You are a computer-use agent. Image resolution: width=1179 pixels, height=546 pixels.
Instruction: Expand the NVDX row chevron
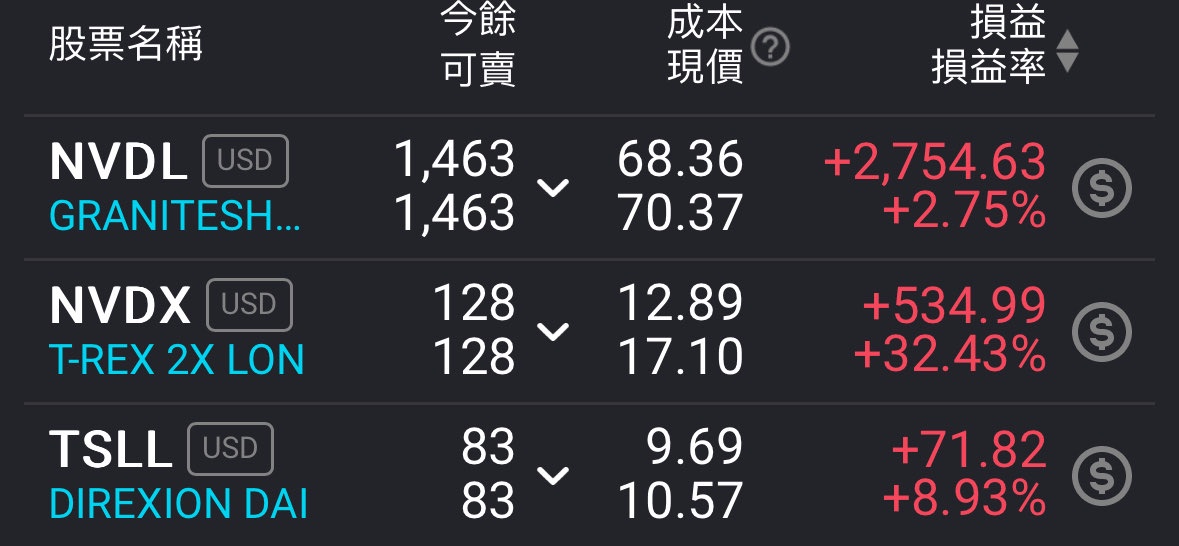tap(553, 331)
